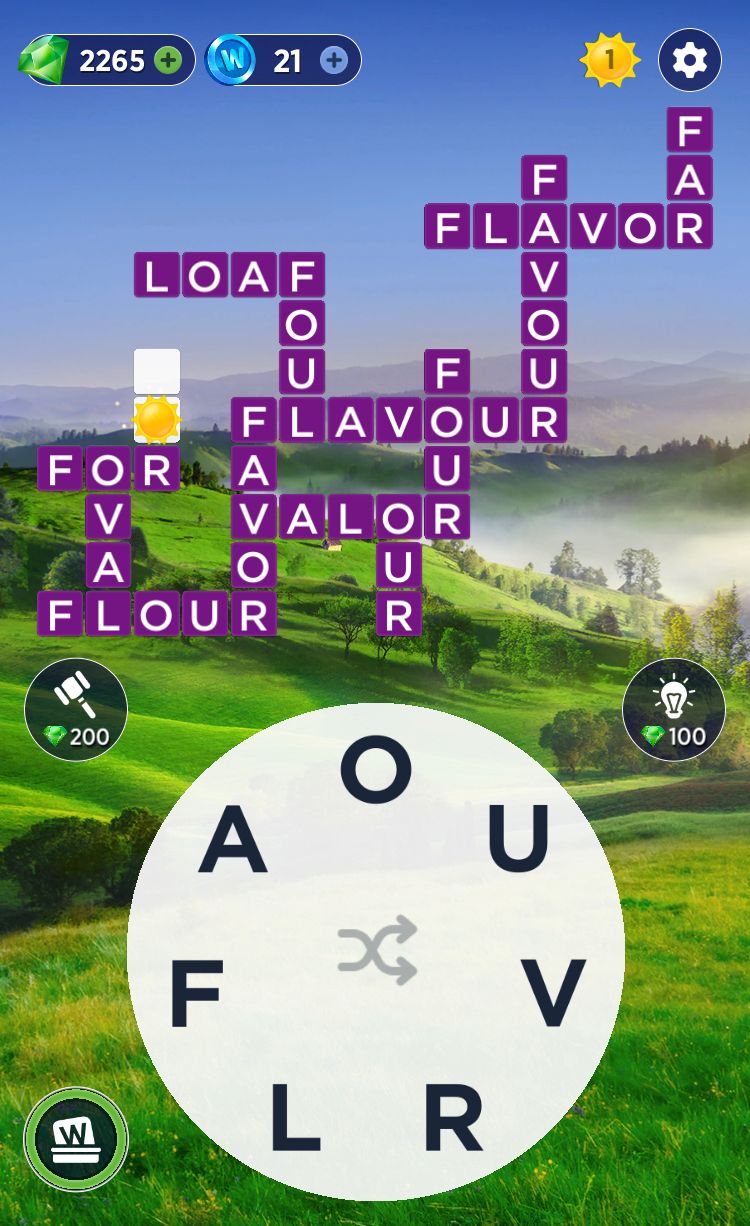The width and height of the screenshot is (750, 1226).
Task: Select letter A in the wheel
Action: tap(233, 842)
